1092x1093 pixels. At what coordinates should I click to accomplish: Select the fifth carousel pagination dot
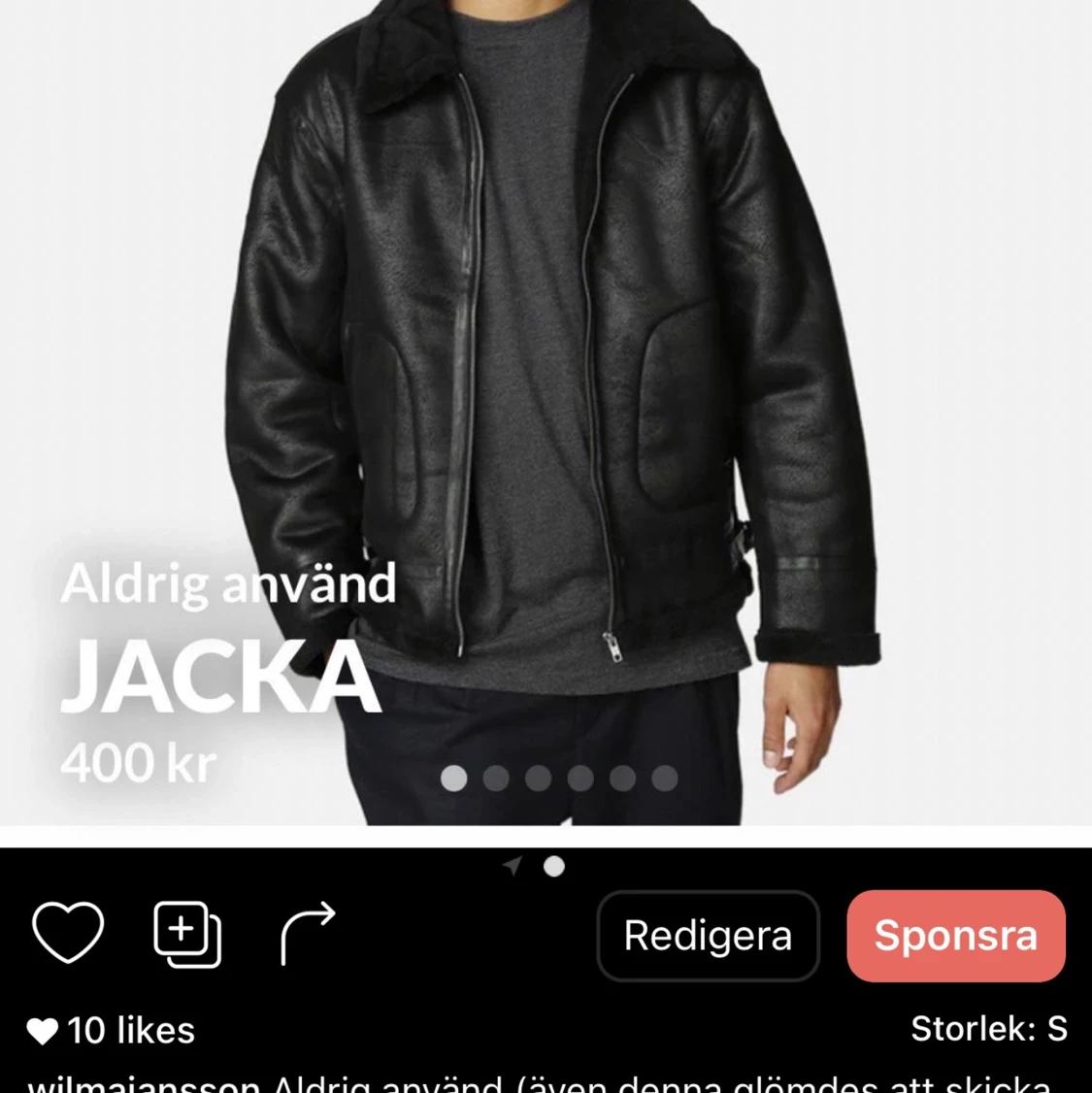621,778
